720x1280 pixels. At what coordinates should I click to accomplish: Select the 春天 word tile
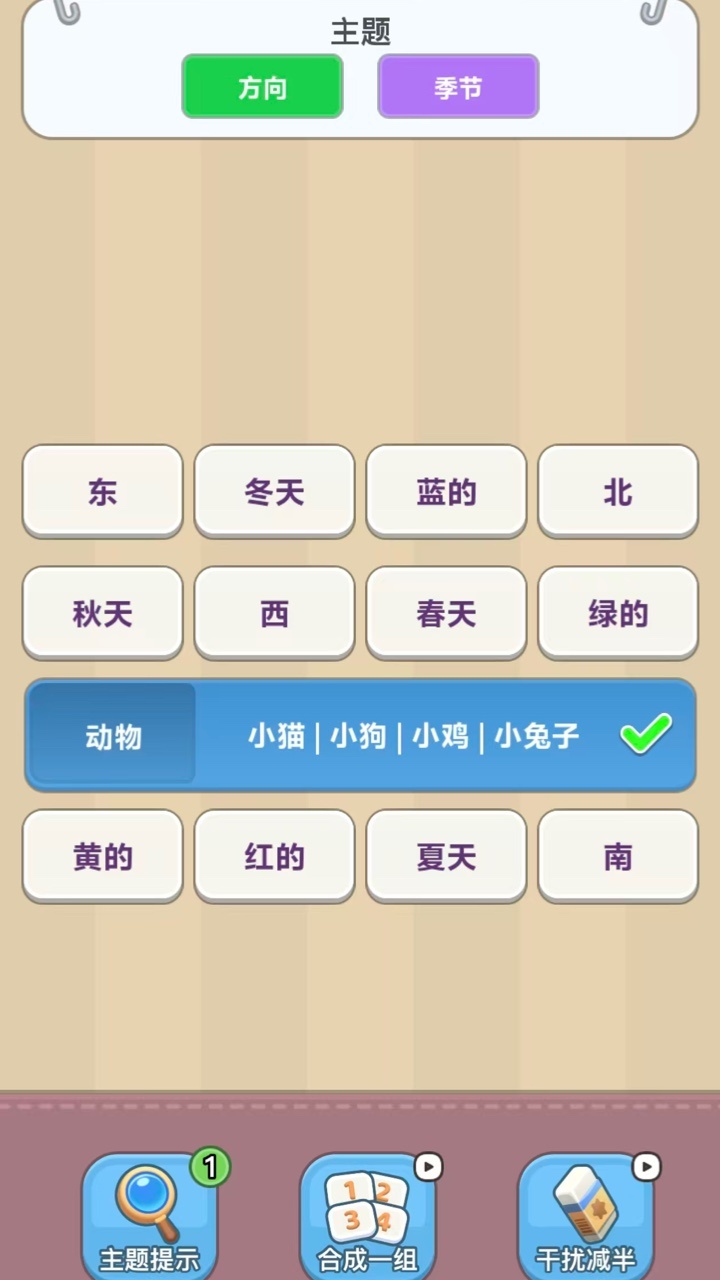pyautogui.click(x=446, y=613)
